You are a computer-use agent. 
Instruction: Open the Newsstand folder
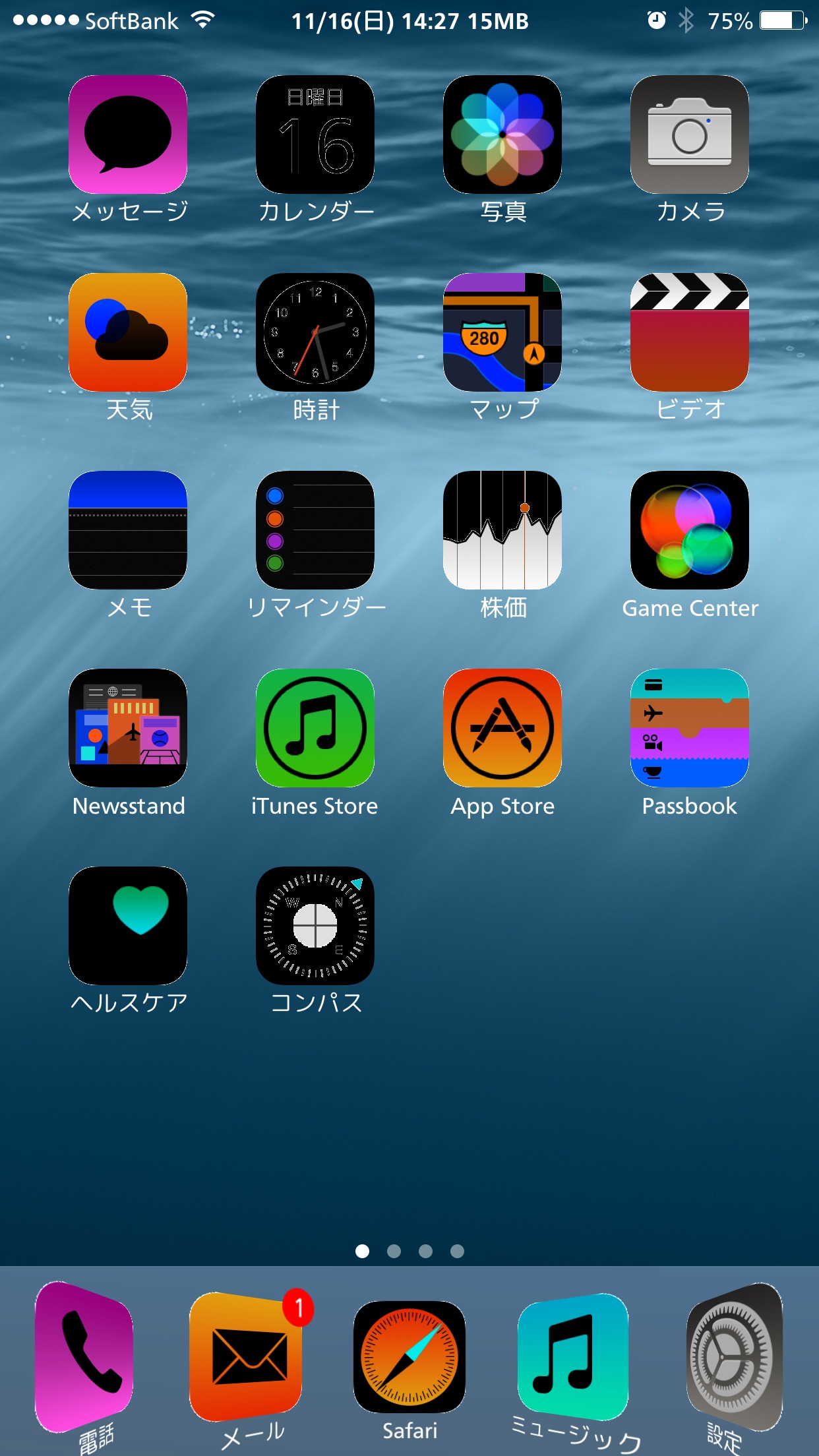(x=128, y=728)
